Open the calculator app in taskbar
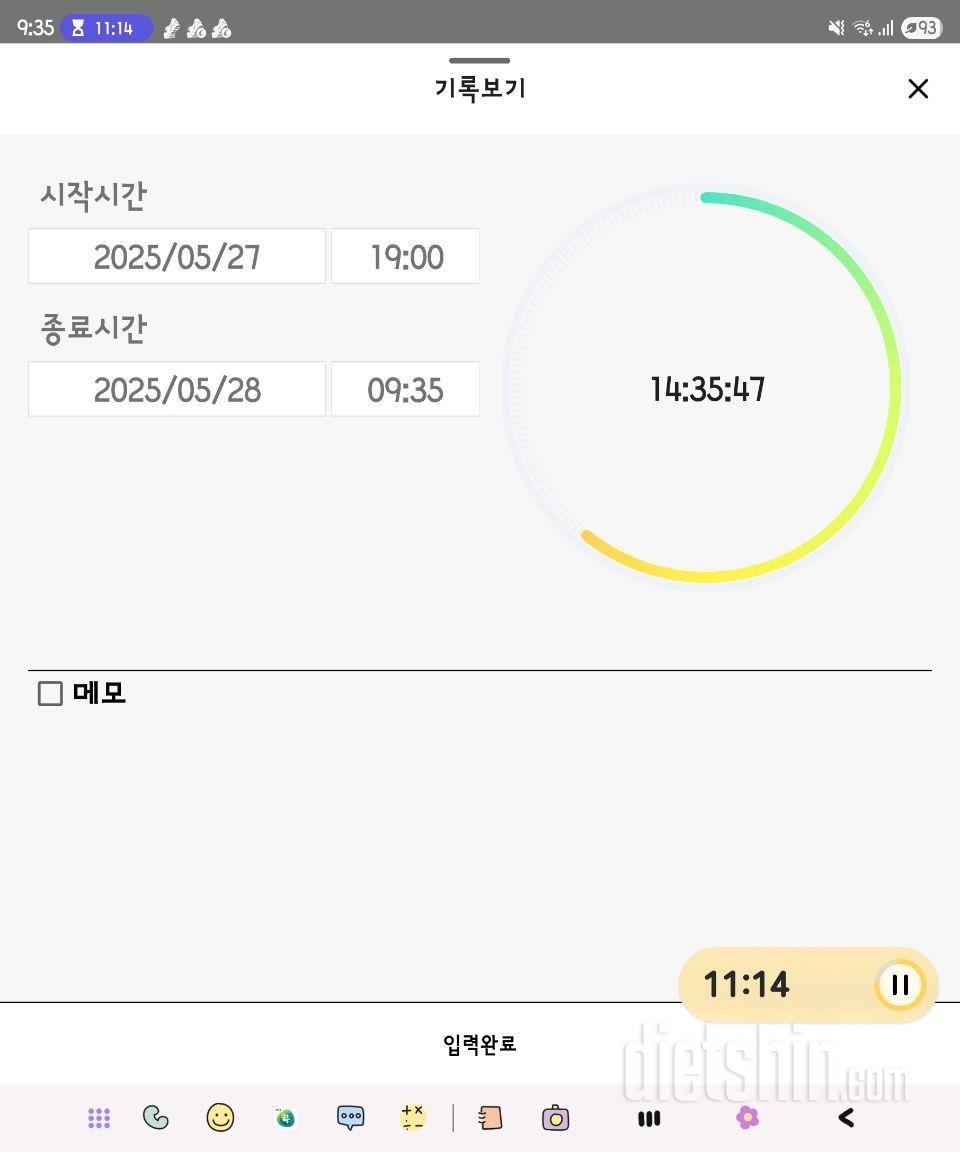 click(412, 1118)
